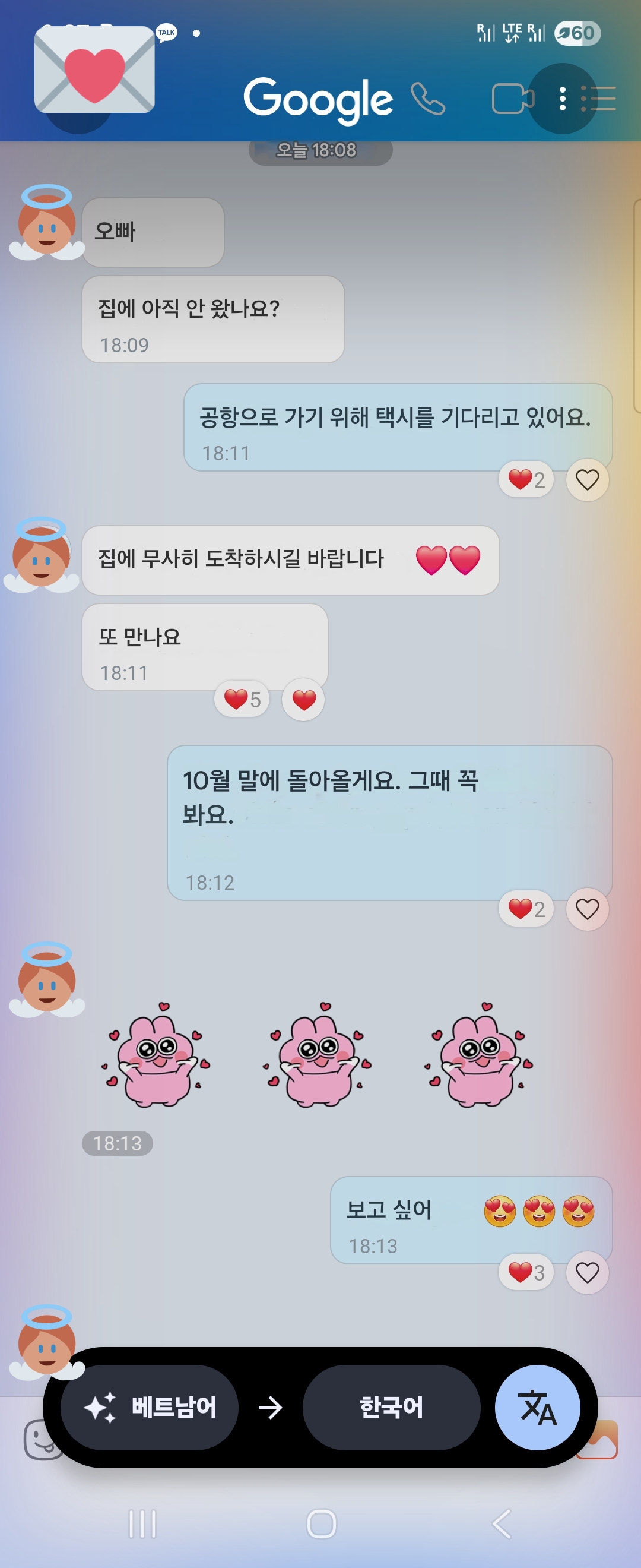Start a voice call from the header
Viewport: 641px width, 1568px height.
pos(428,99)
